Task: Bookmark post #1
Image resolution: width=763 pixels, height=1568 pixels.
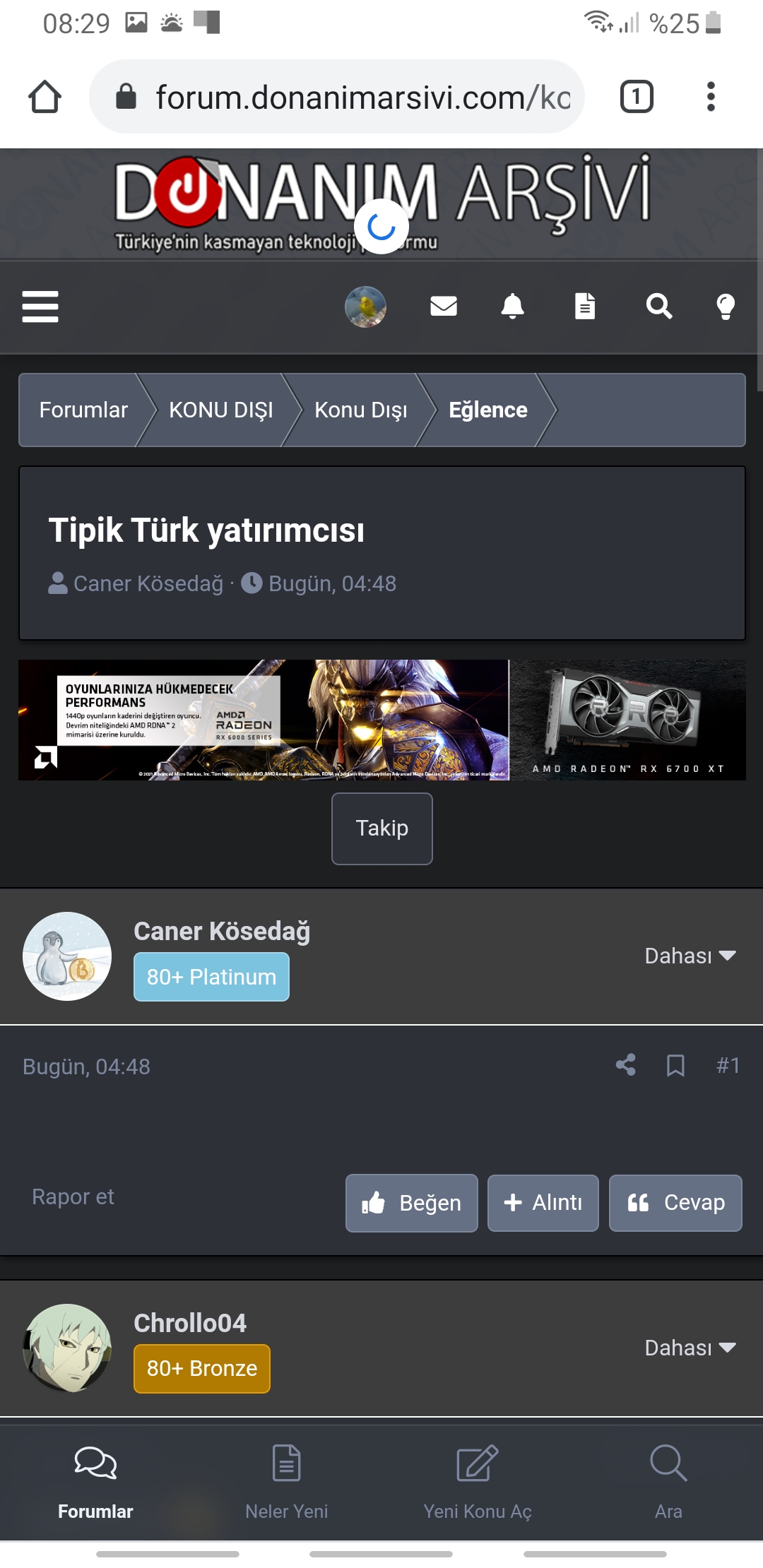Action: (675, 1065)
